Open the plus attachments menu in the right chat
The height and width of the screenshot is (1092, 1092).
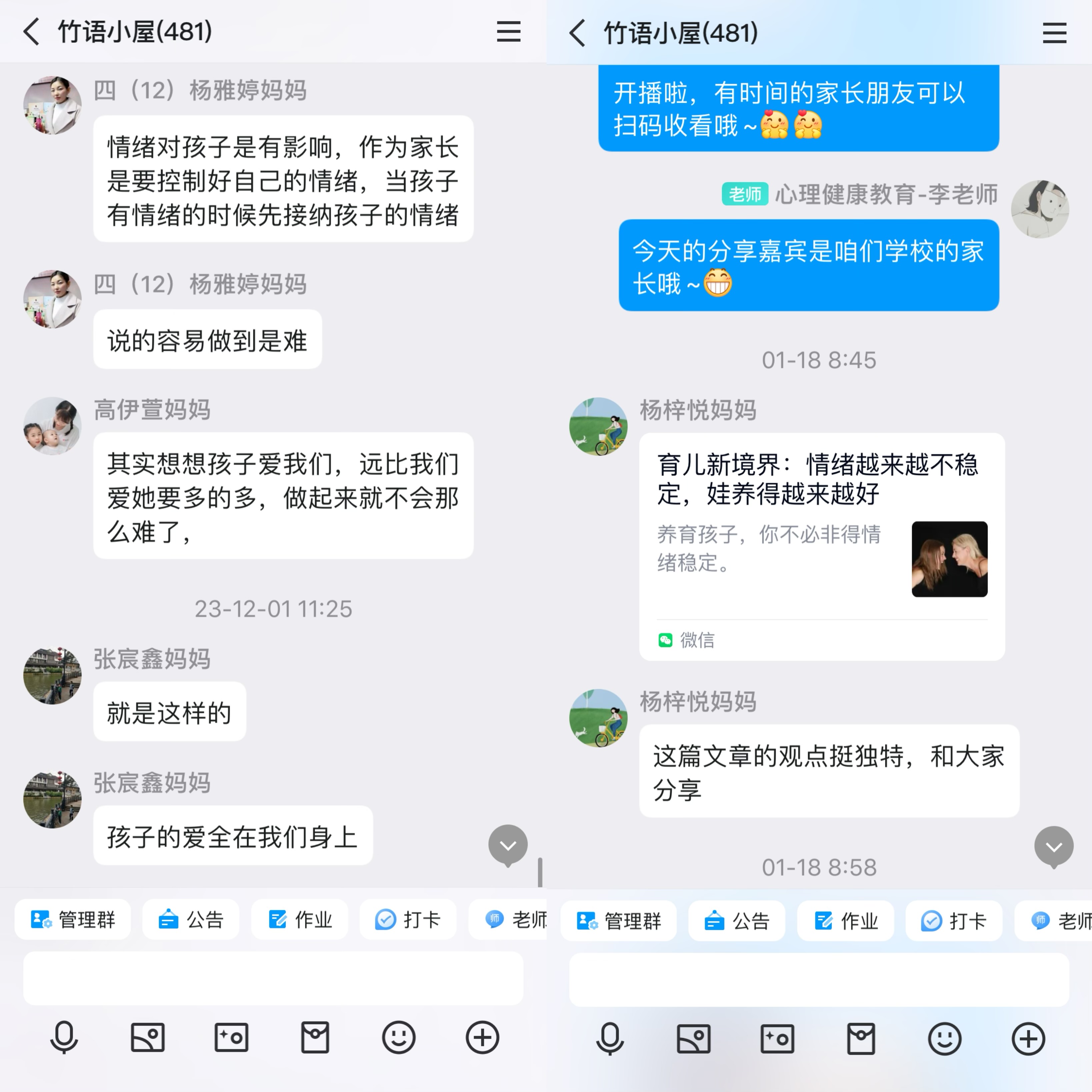click(x=1028, y=1039)
